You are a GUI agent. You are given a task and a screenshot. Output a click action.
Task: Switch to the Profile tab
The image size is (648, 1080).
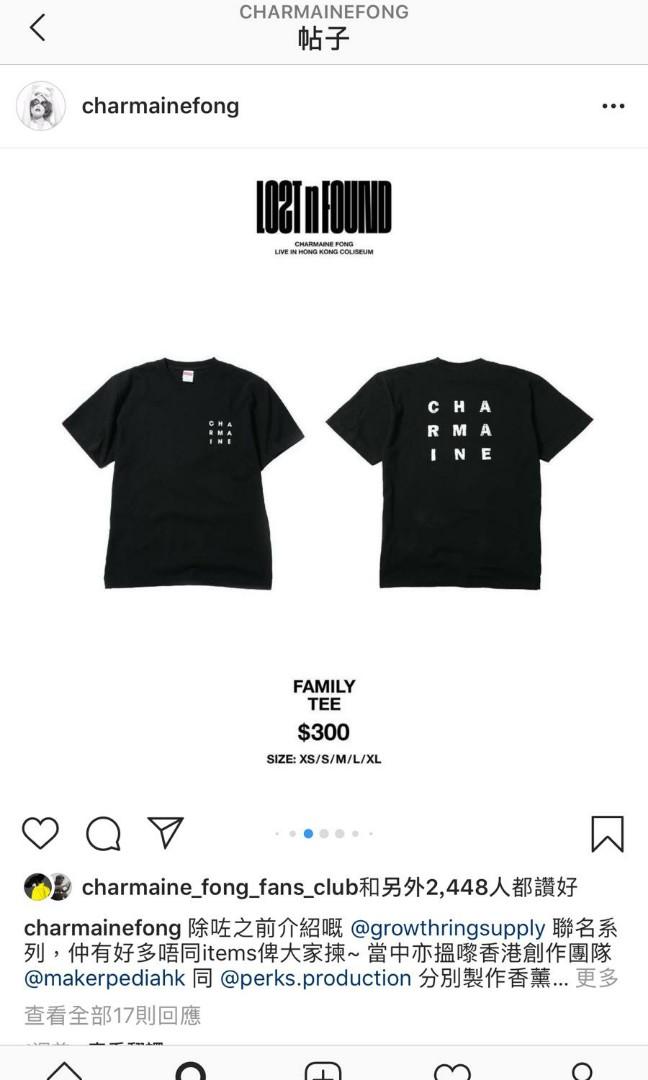click(x=581, y=1070)
